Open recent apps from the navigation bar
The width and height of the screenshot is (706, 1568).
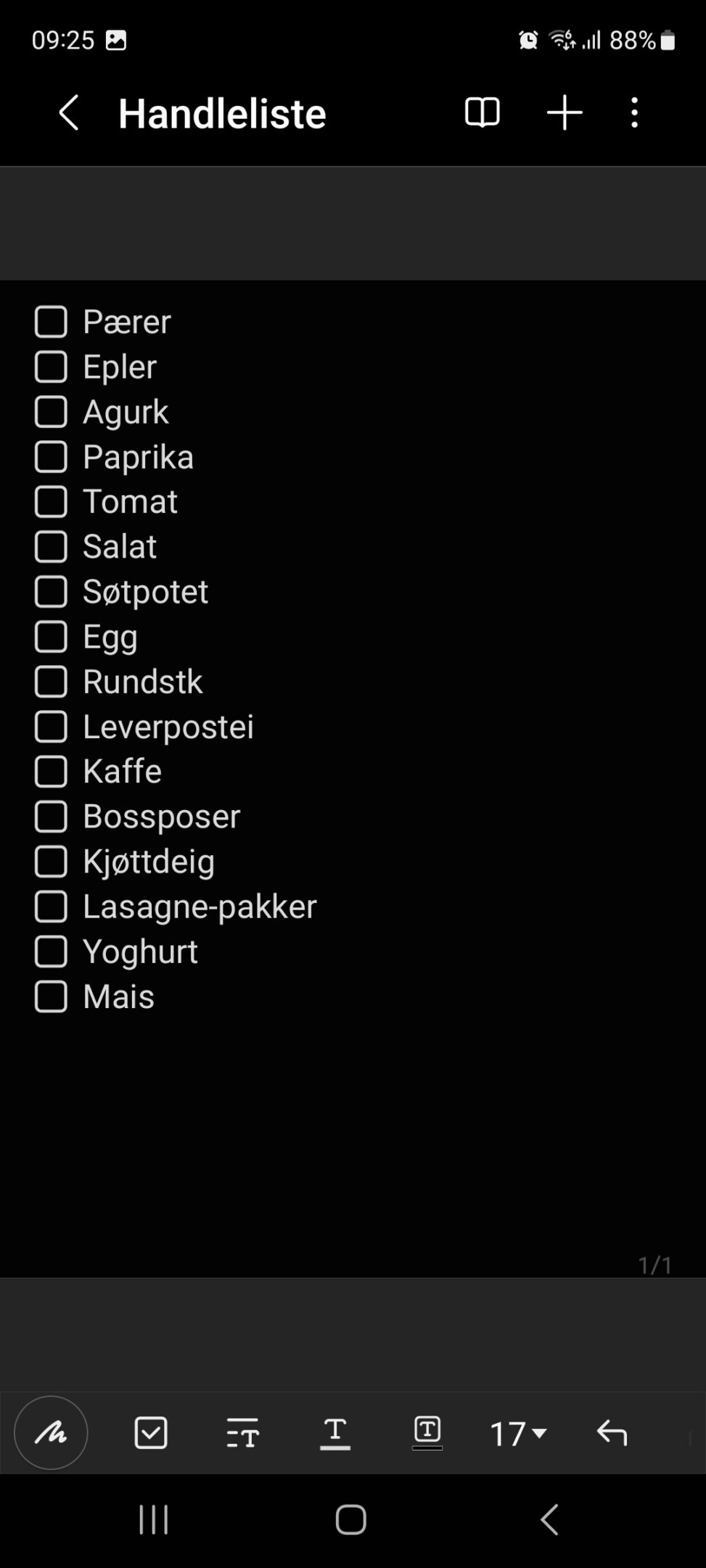[x=153, y=1519]
